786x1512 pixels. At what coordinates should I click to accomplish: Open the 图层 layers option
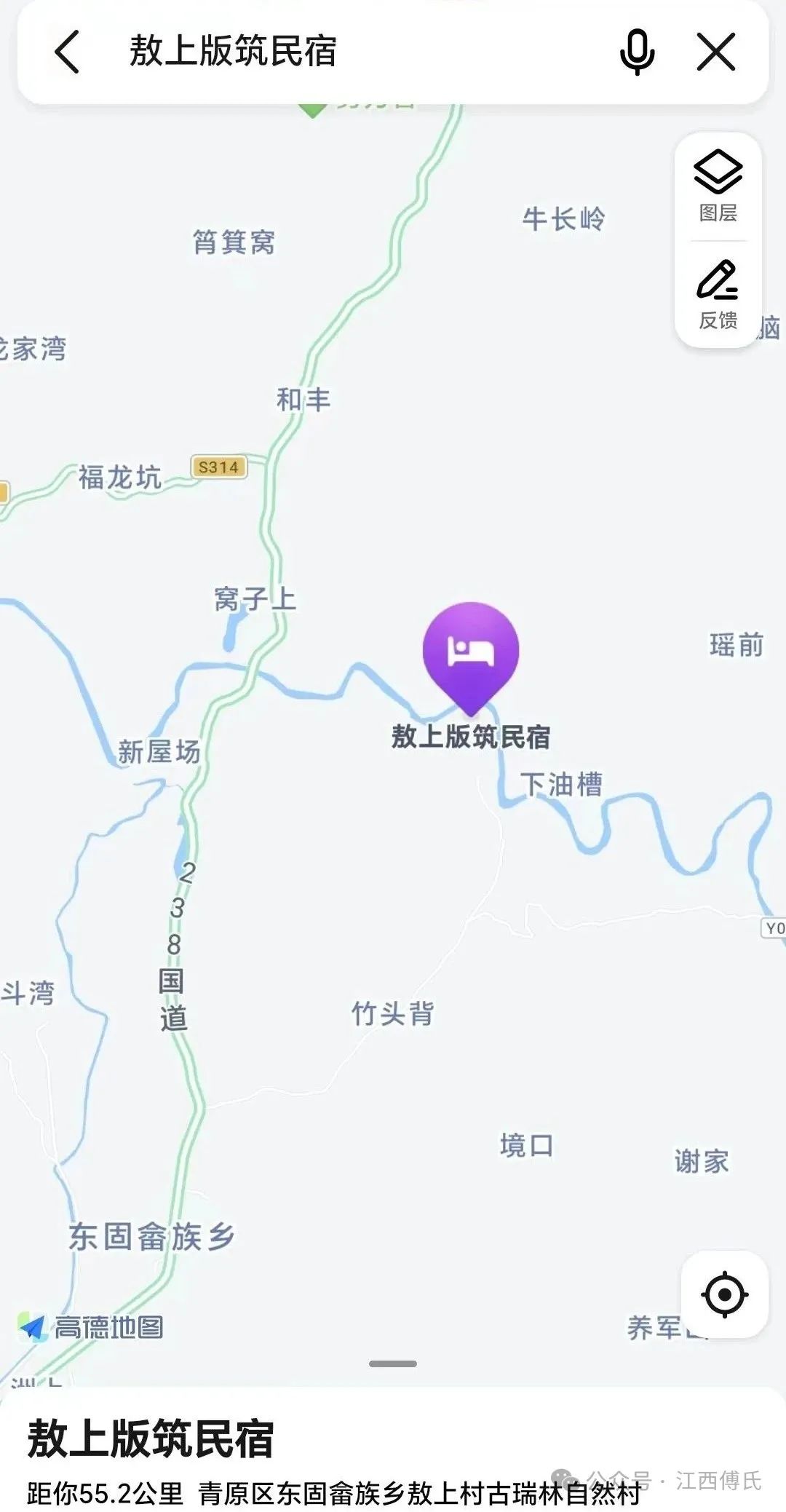point(718,186)
